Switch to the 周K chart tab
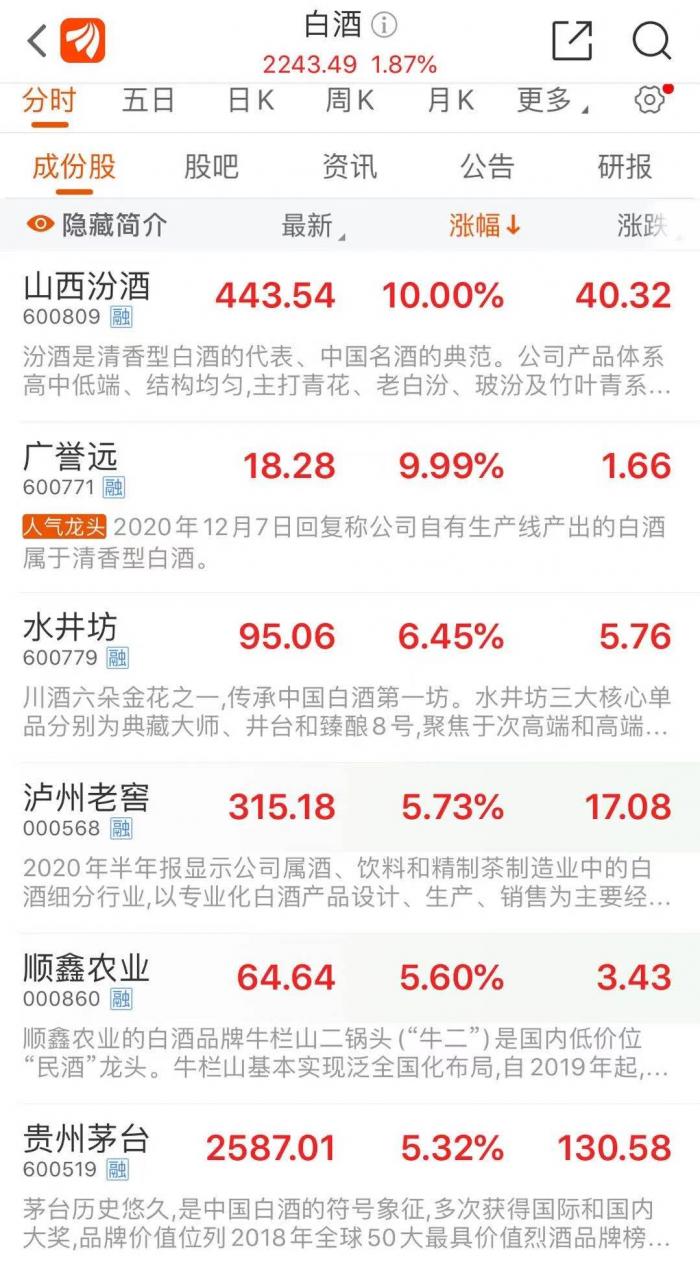 point(349,100)
